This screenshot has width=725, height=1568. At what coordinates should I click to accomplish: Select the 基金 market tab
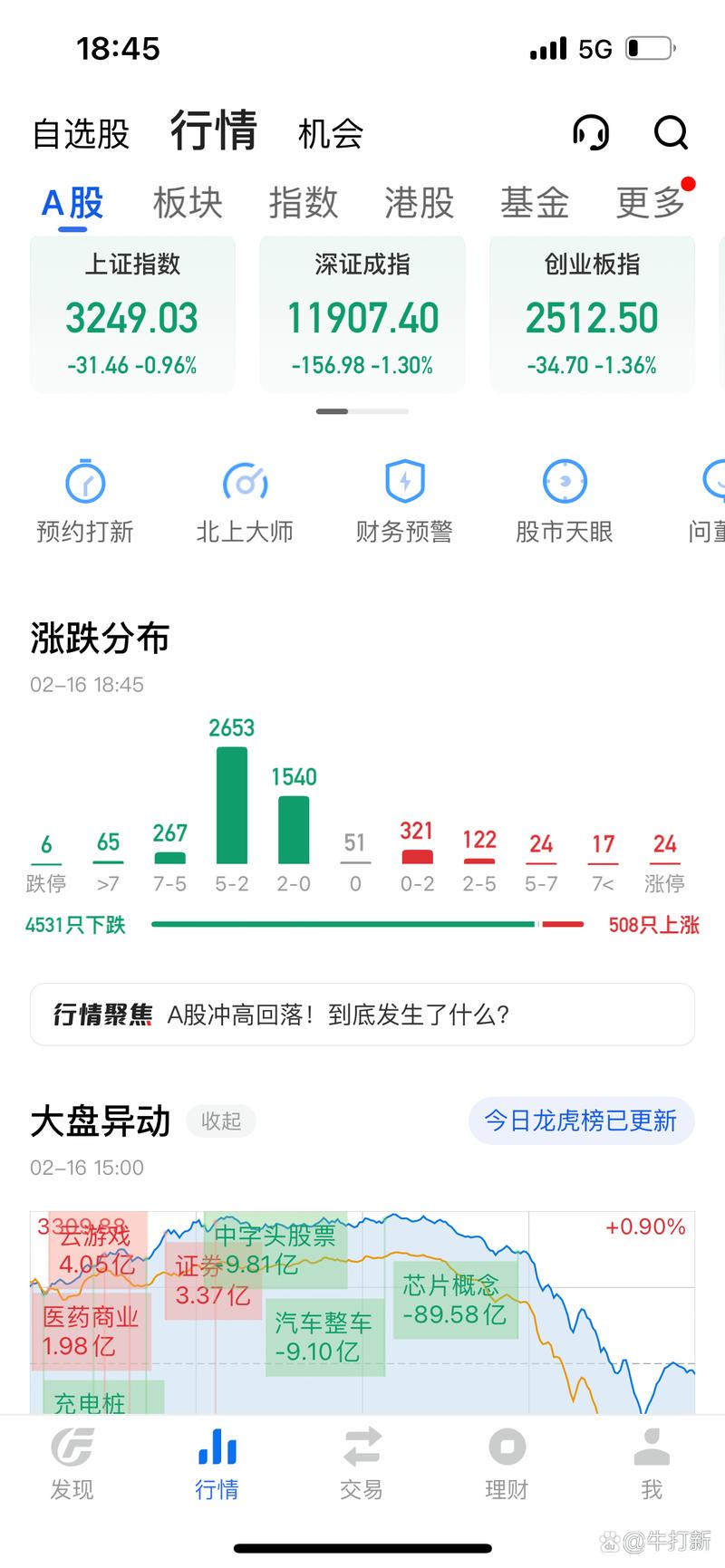coord(534,202)
